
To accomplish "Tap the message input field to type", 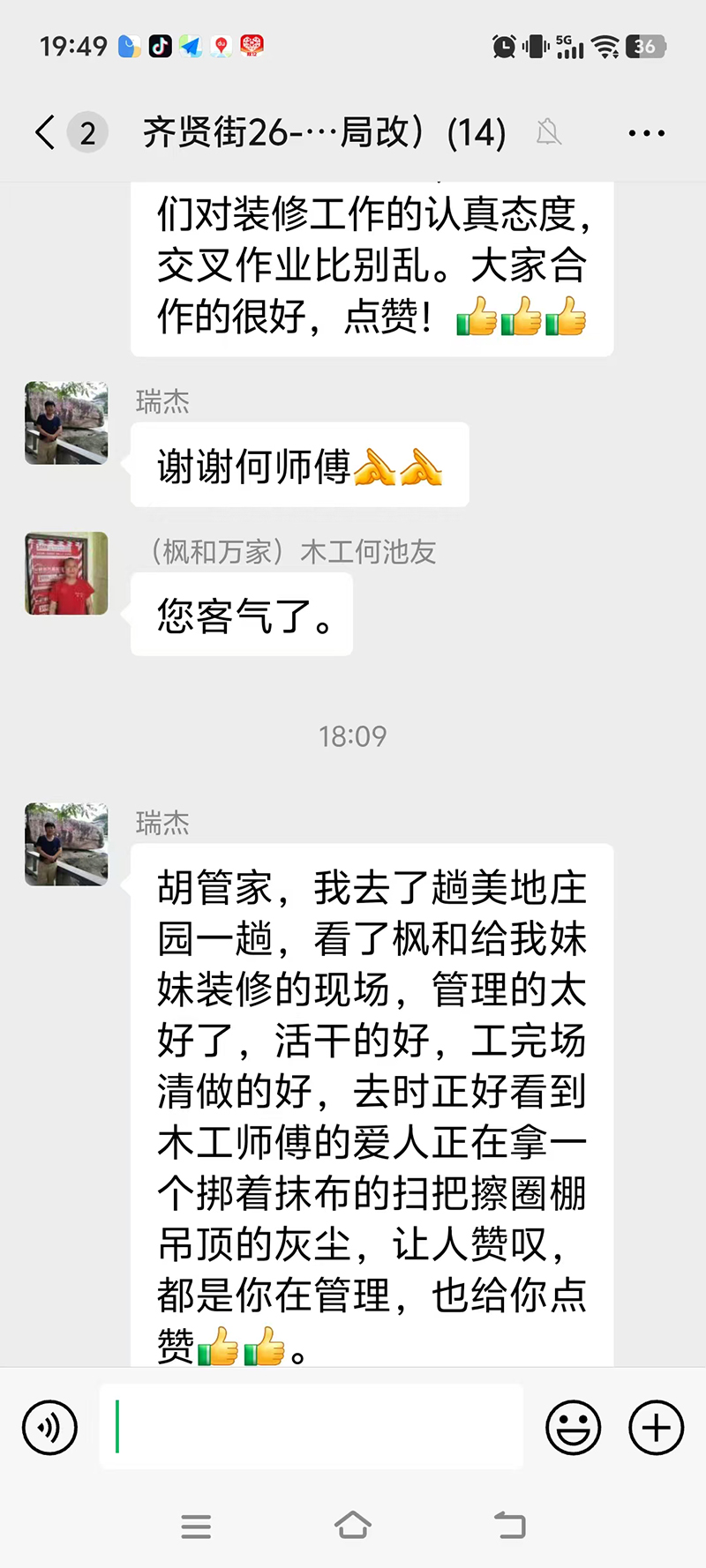I will coord(309,1426).
